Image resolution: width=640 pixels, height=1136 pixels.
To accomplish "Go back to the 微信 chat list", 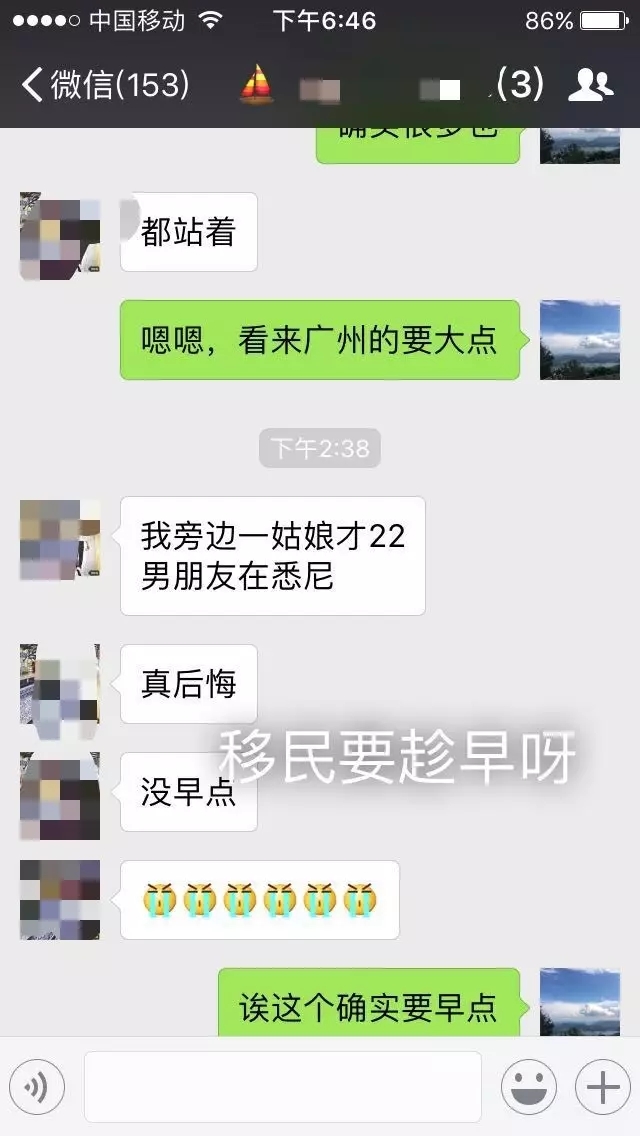I will click(x=105, y=85).
